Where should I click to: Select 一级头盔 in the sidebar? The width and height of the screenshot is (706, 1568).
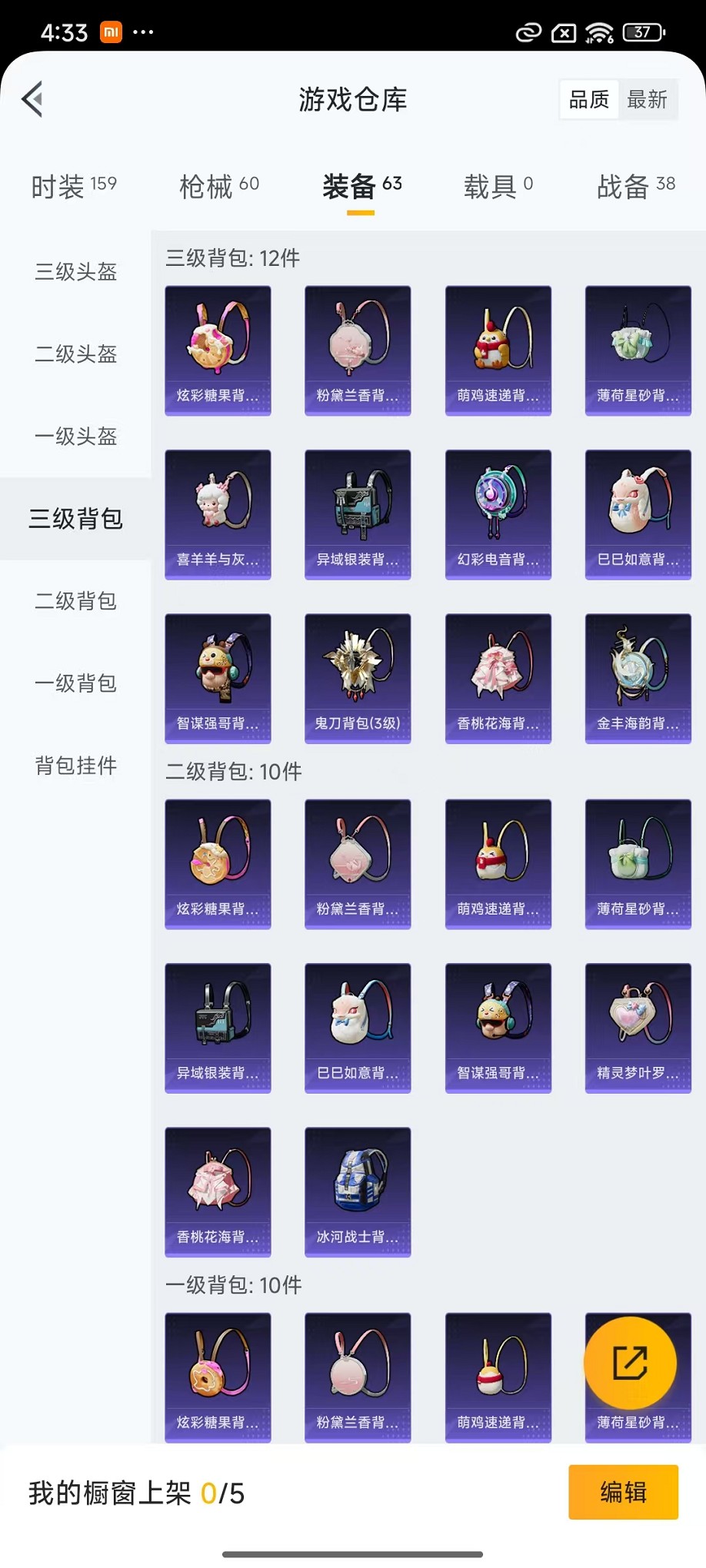(75, 436)
